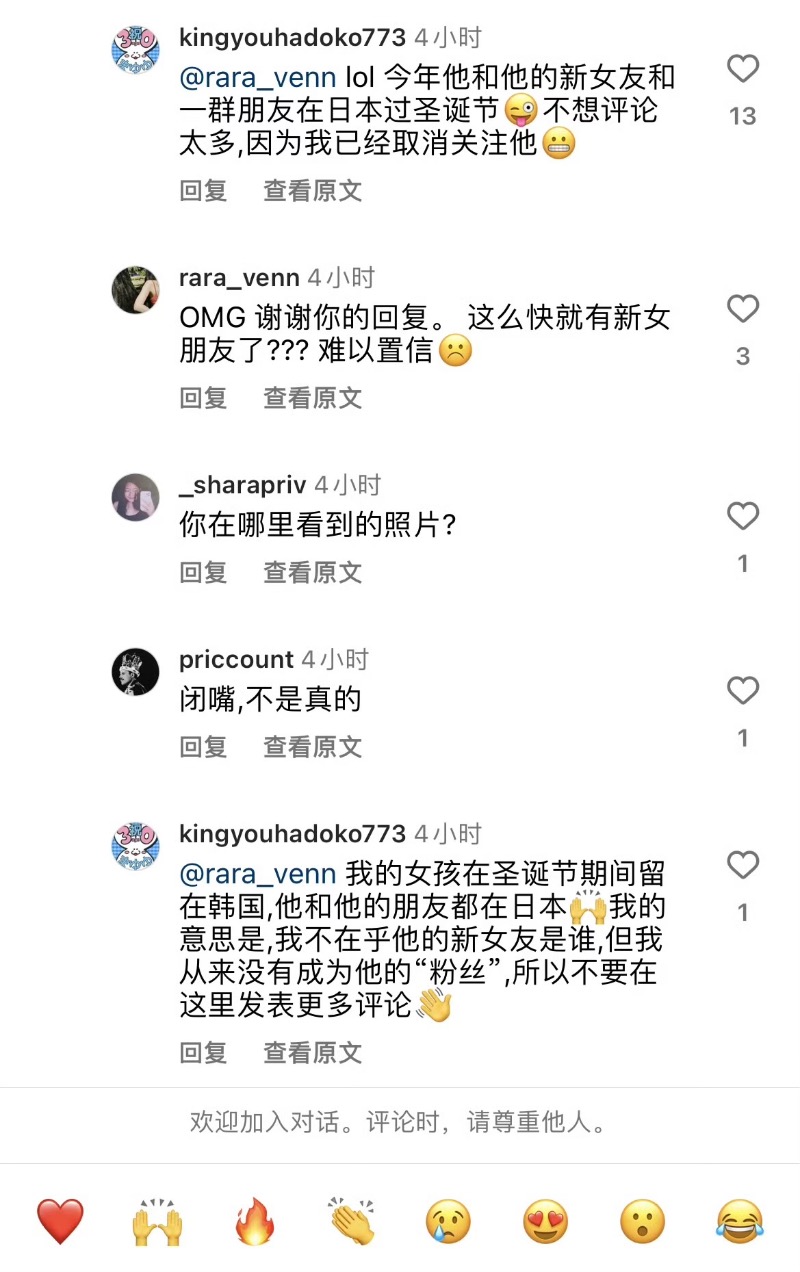Pick the crying face emoji

point(448,1221)
